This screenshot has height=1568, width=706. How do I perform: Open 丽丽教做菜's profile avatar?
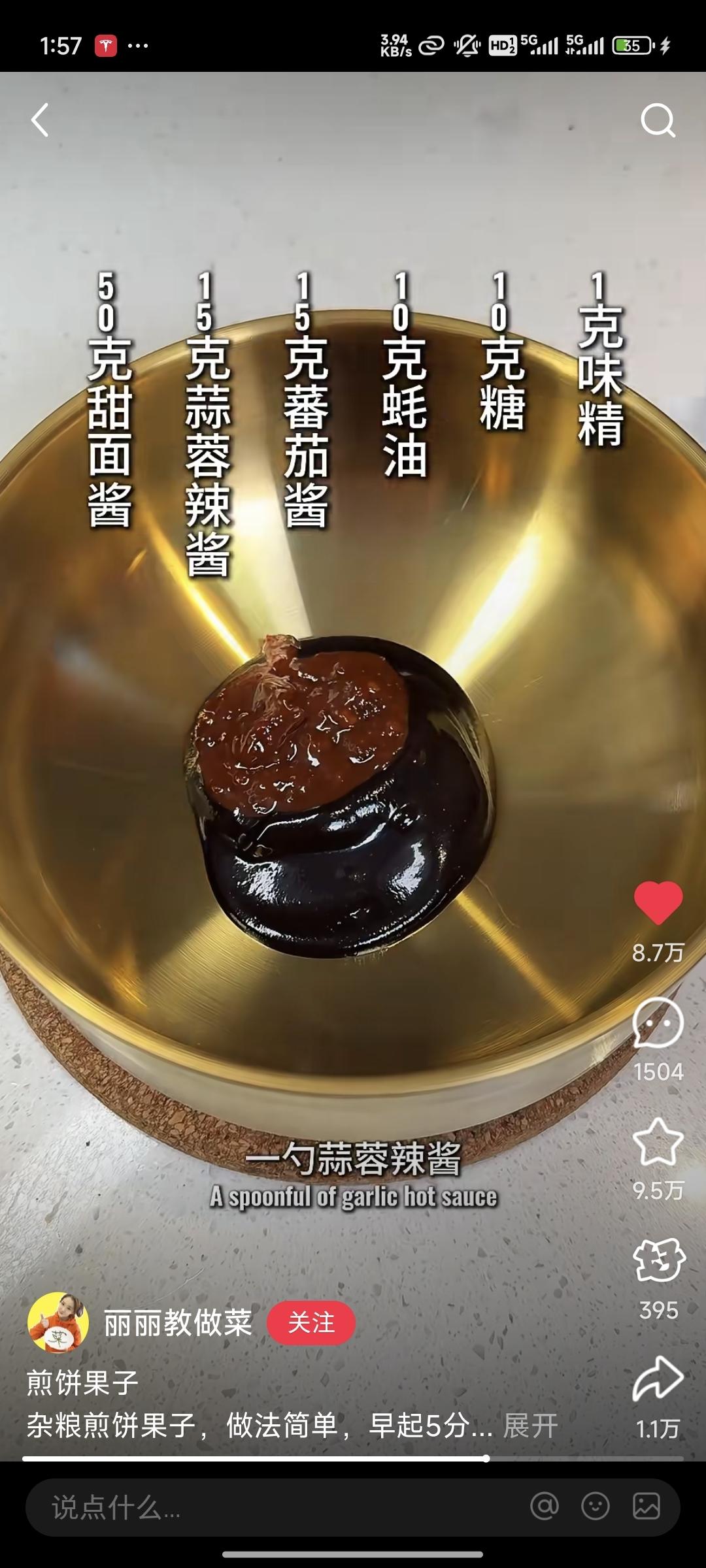click(58, 1322)
